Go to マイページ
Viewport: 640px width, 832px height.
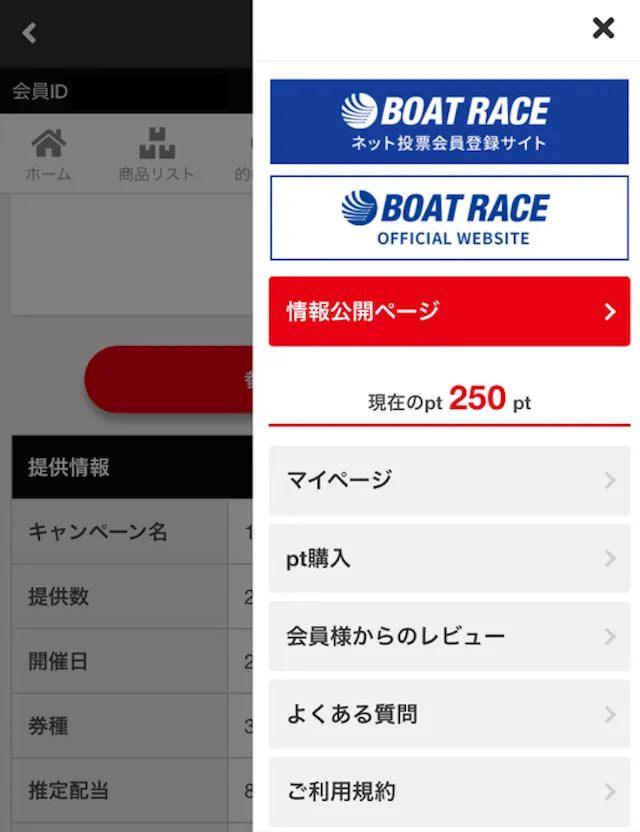point(449,480)
